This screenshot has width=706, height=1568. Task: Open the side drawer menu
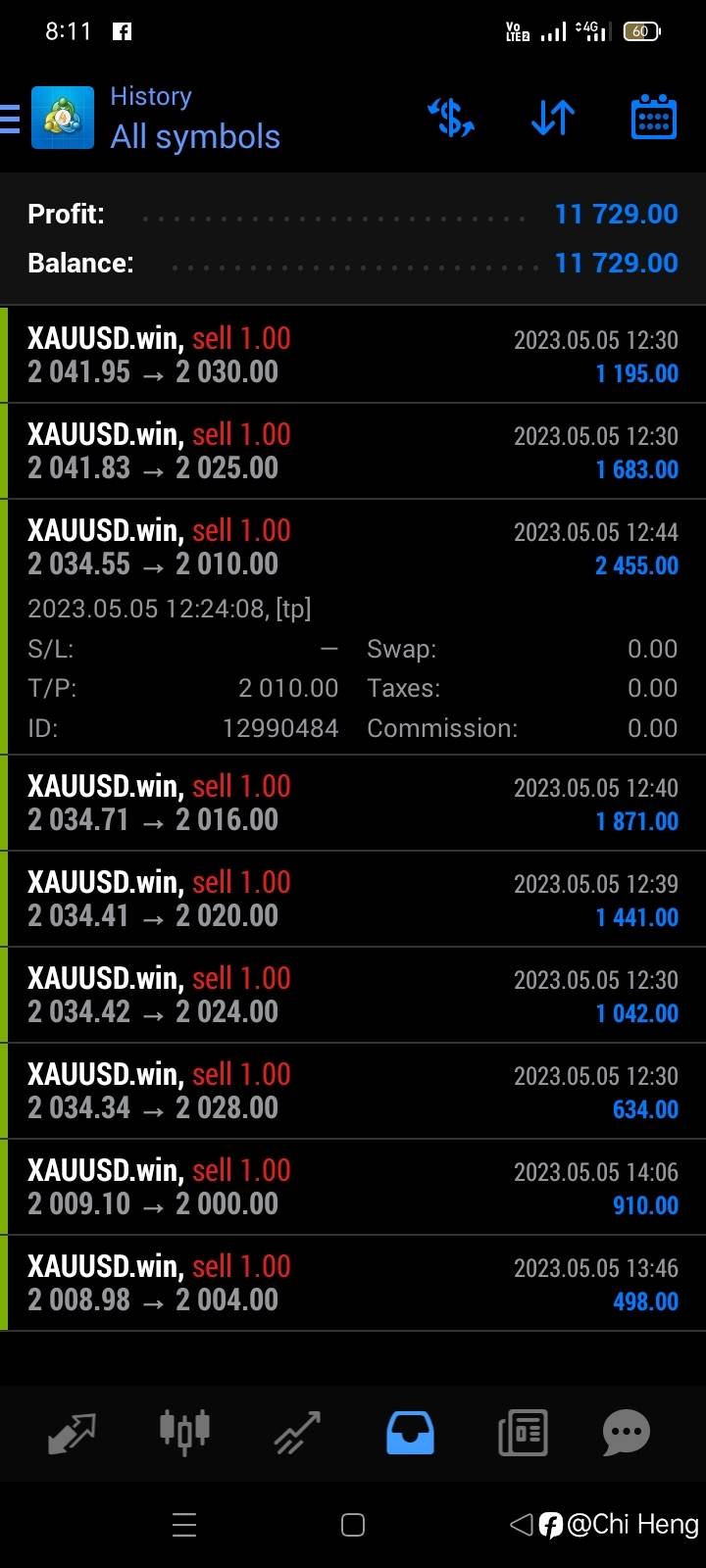[x=12, y=119]
